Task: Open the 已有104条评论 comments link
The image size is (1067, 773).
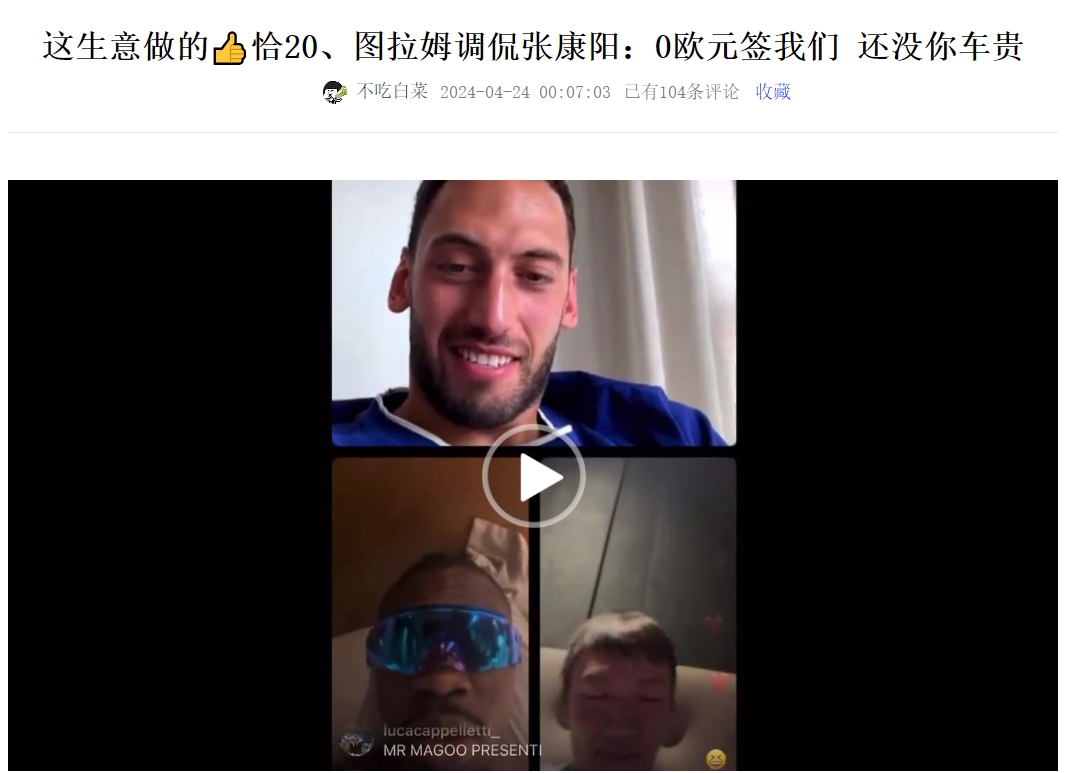Action: point(682,92)
